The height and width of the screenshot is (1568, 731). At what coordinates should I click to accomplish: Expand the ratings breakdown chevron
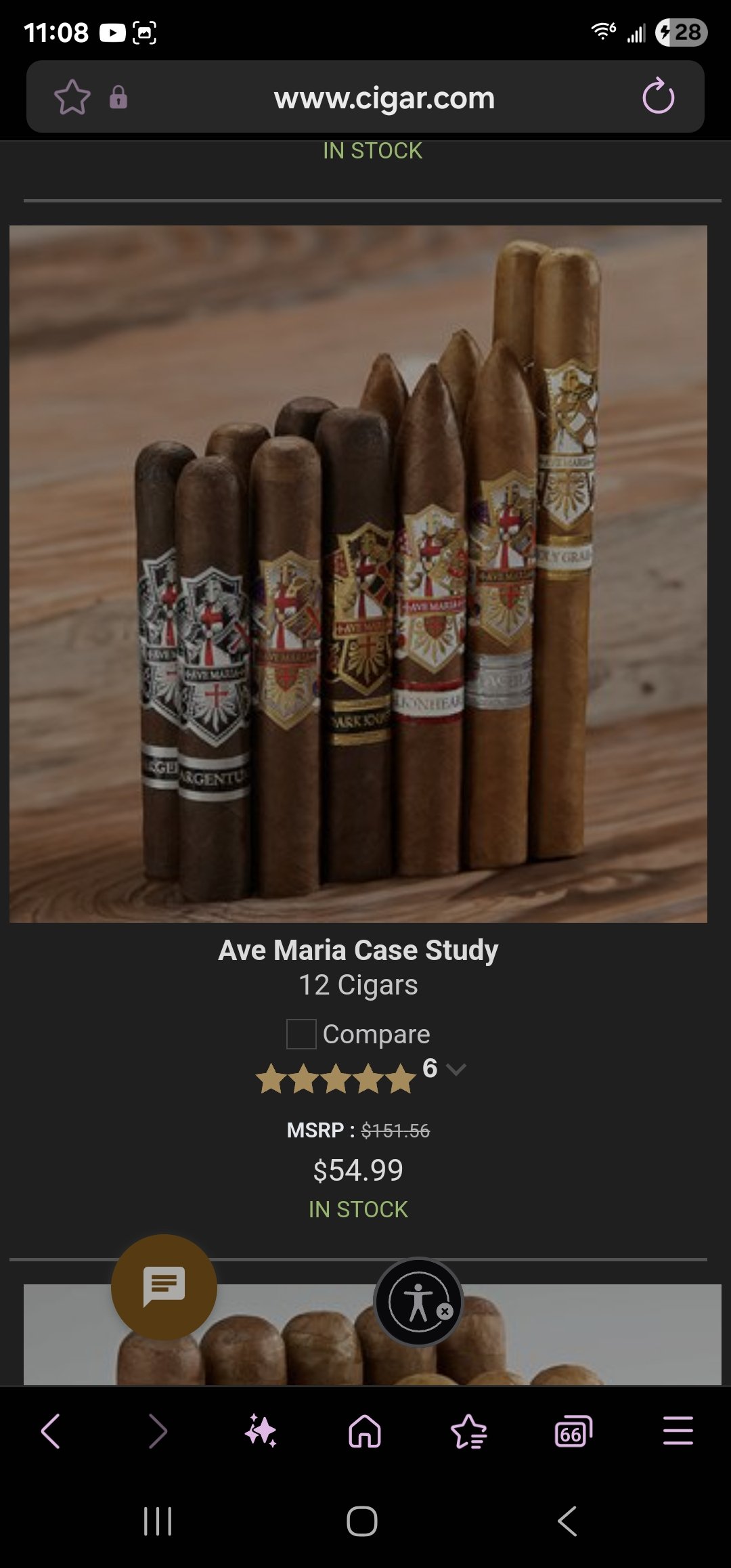coord(457,1070)
